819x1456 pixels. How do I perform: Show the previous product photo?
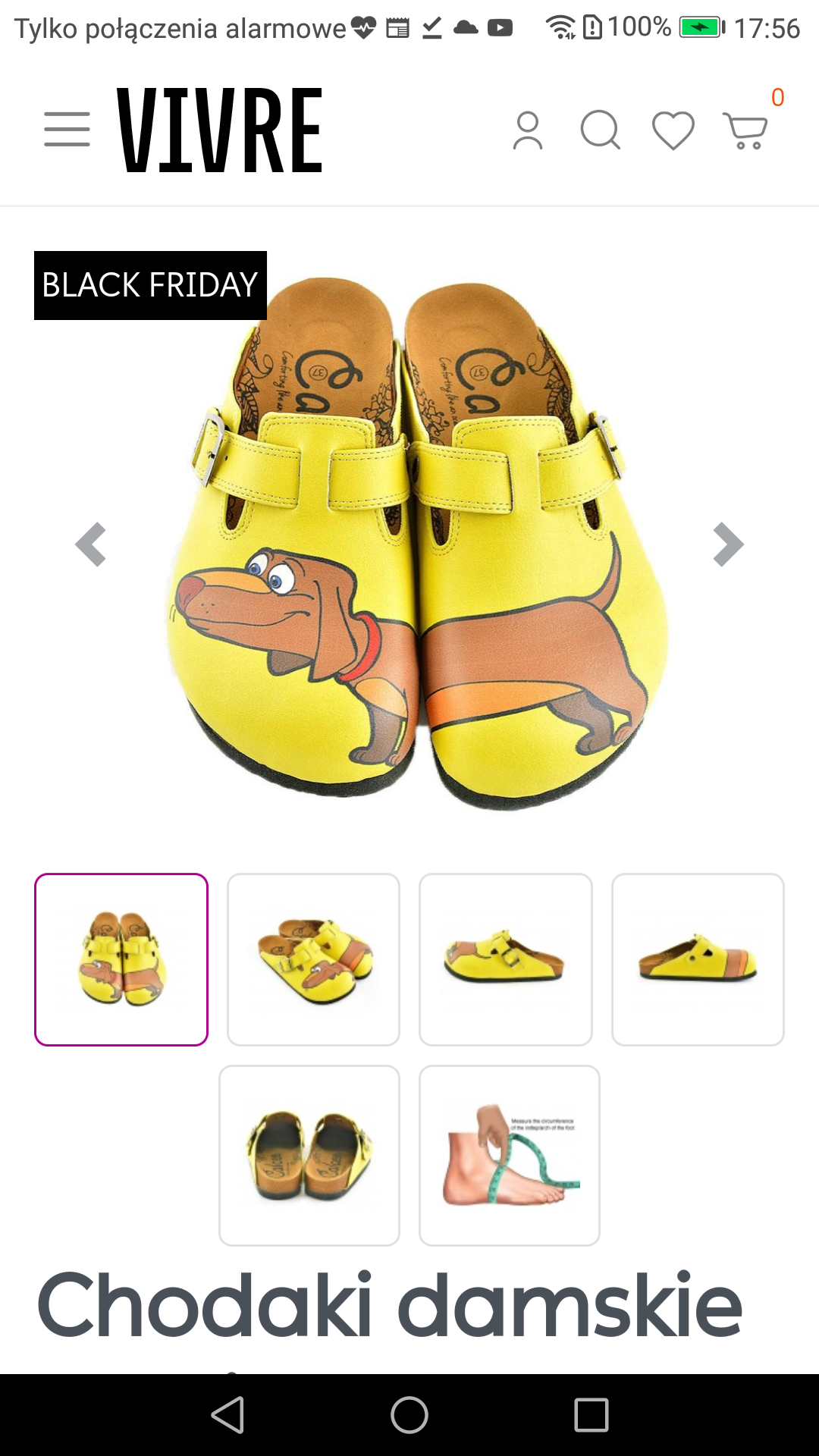[91, 544]
